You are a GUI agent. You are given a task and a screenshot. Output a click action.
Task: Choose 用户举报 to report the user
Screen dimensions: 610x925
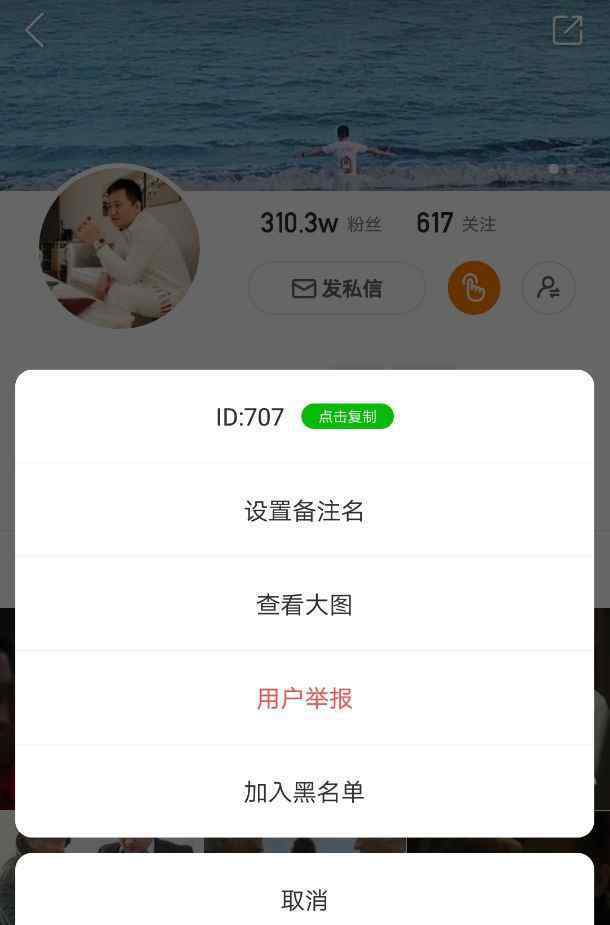click(x=304, y=698)
